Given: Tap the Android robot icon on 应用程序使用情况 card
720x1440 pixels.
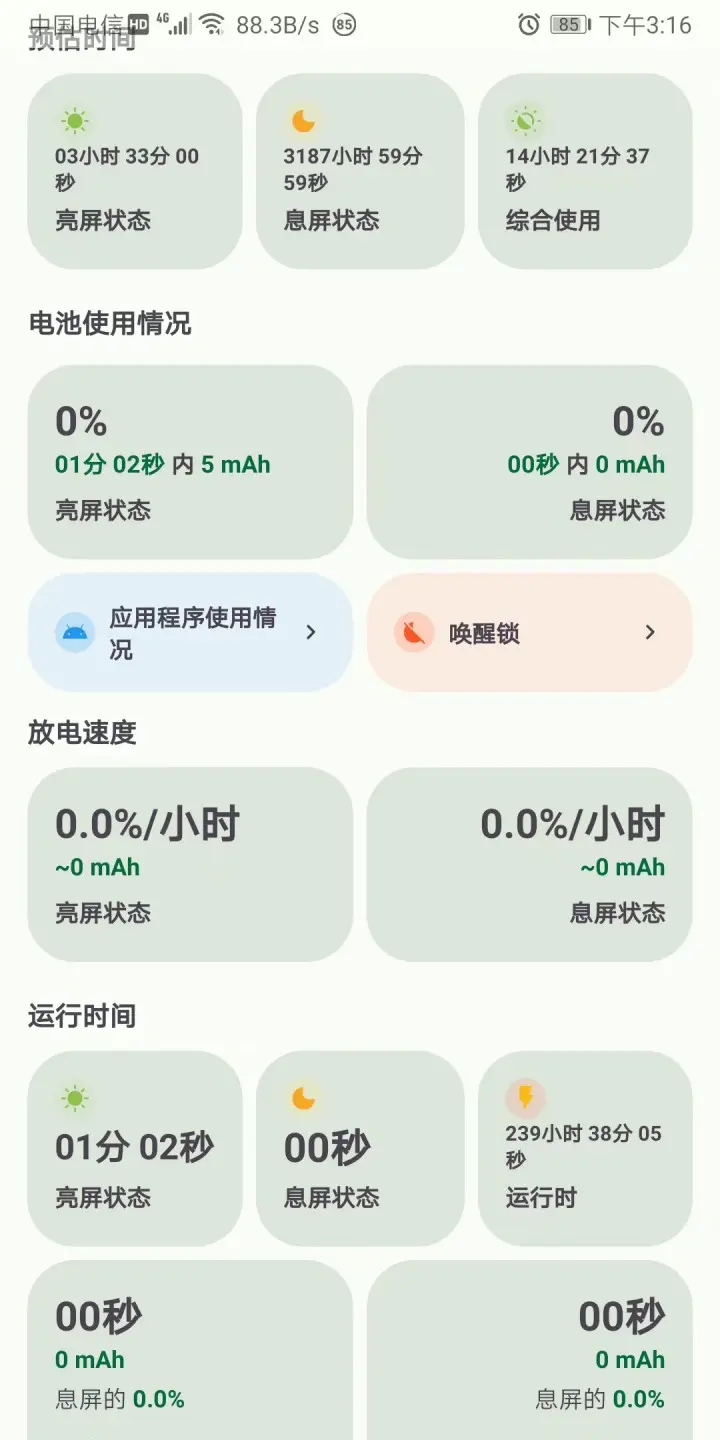Looking at the screenshot, I should coord(72,632).
